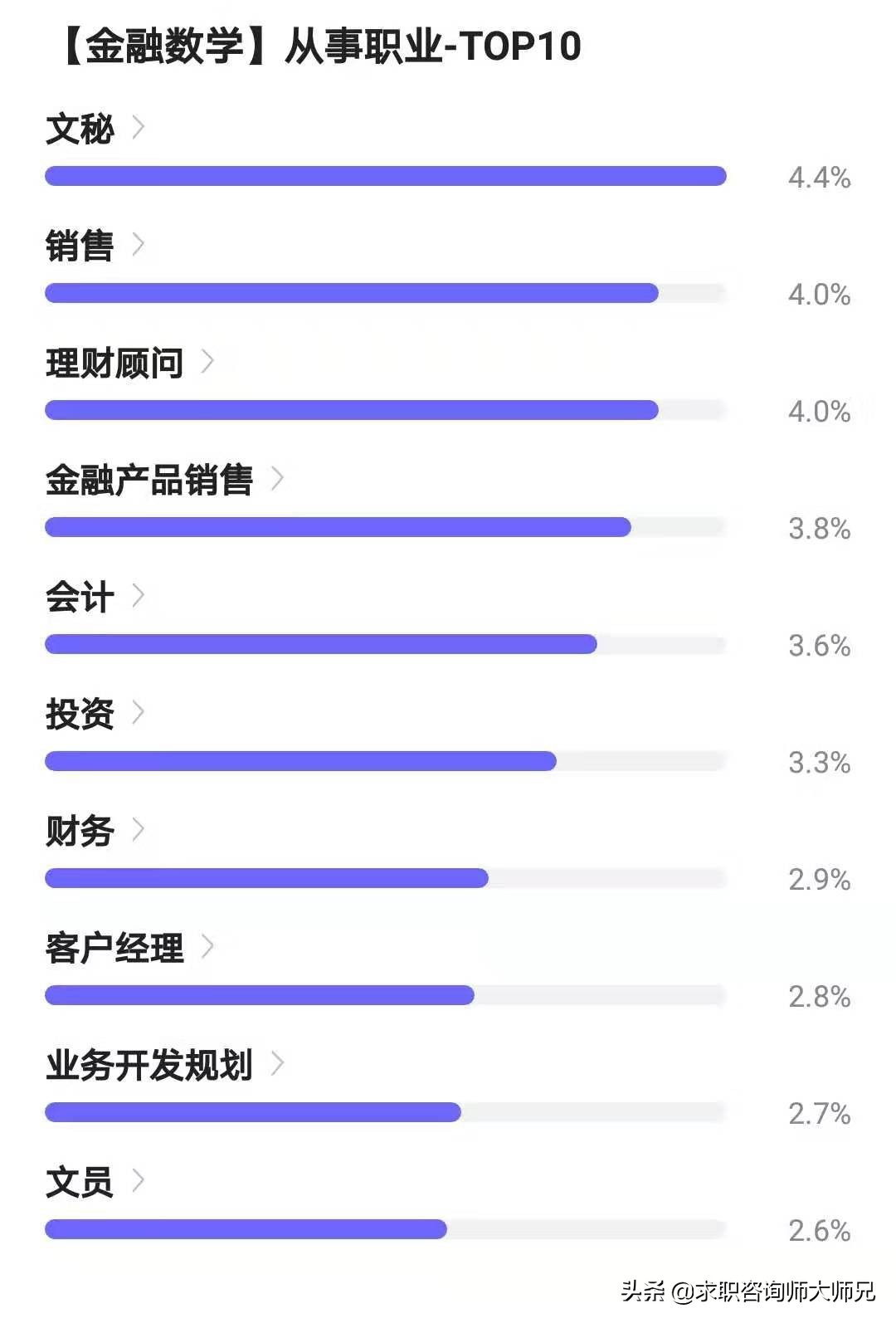
Task: Click the 投资 progress bar
Action: 300,759
